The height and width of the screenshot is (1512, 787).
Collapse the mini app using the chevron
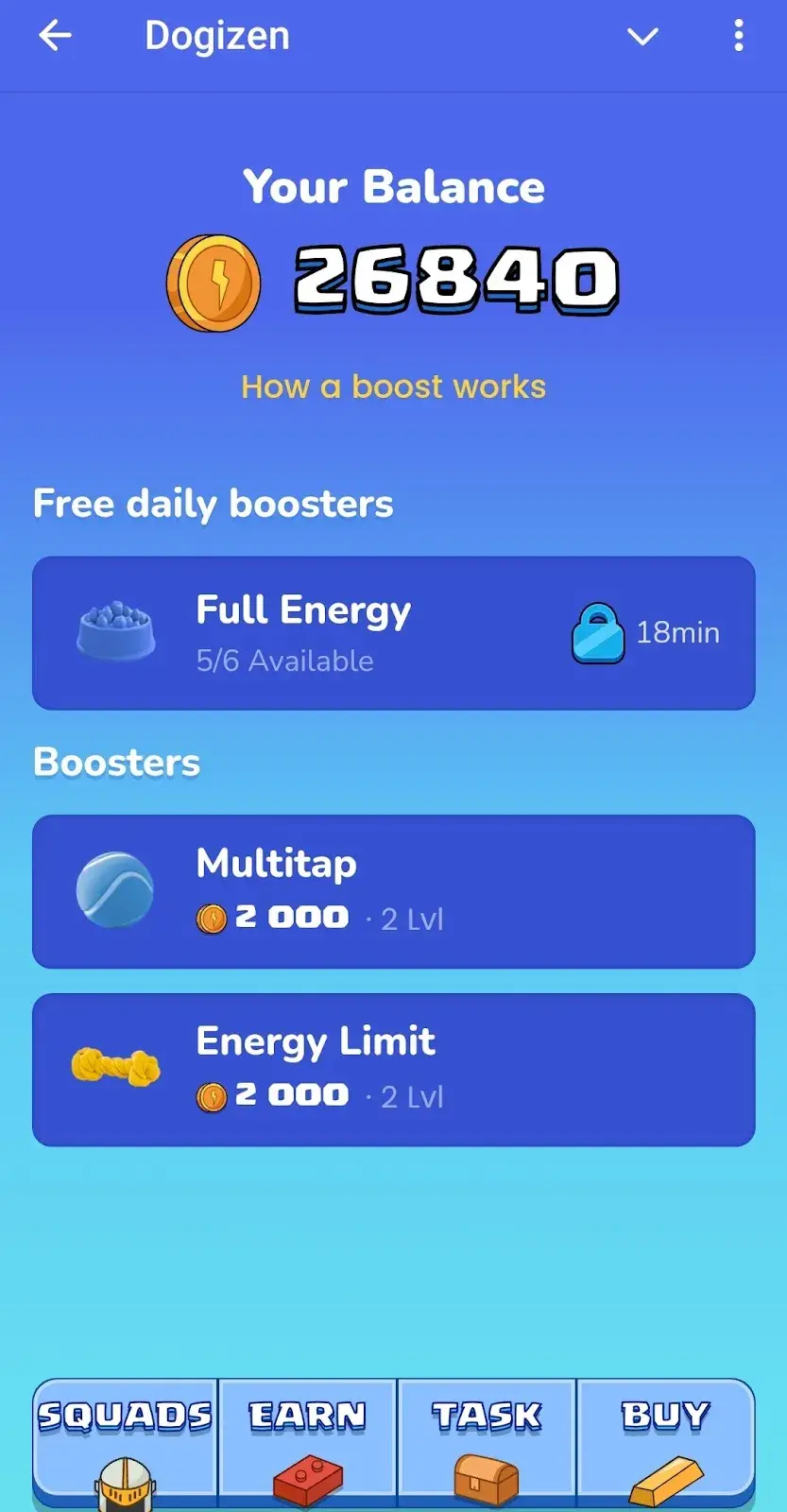[x=642, y=37]
